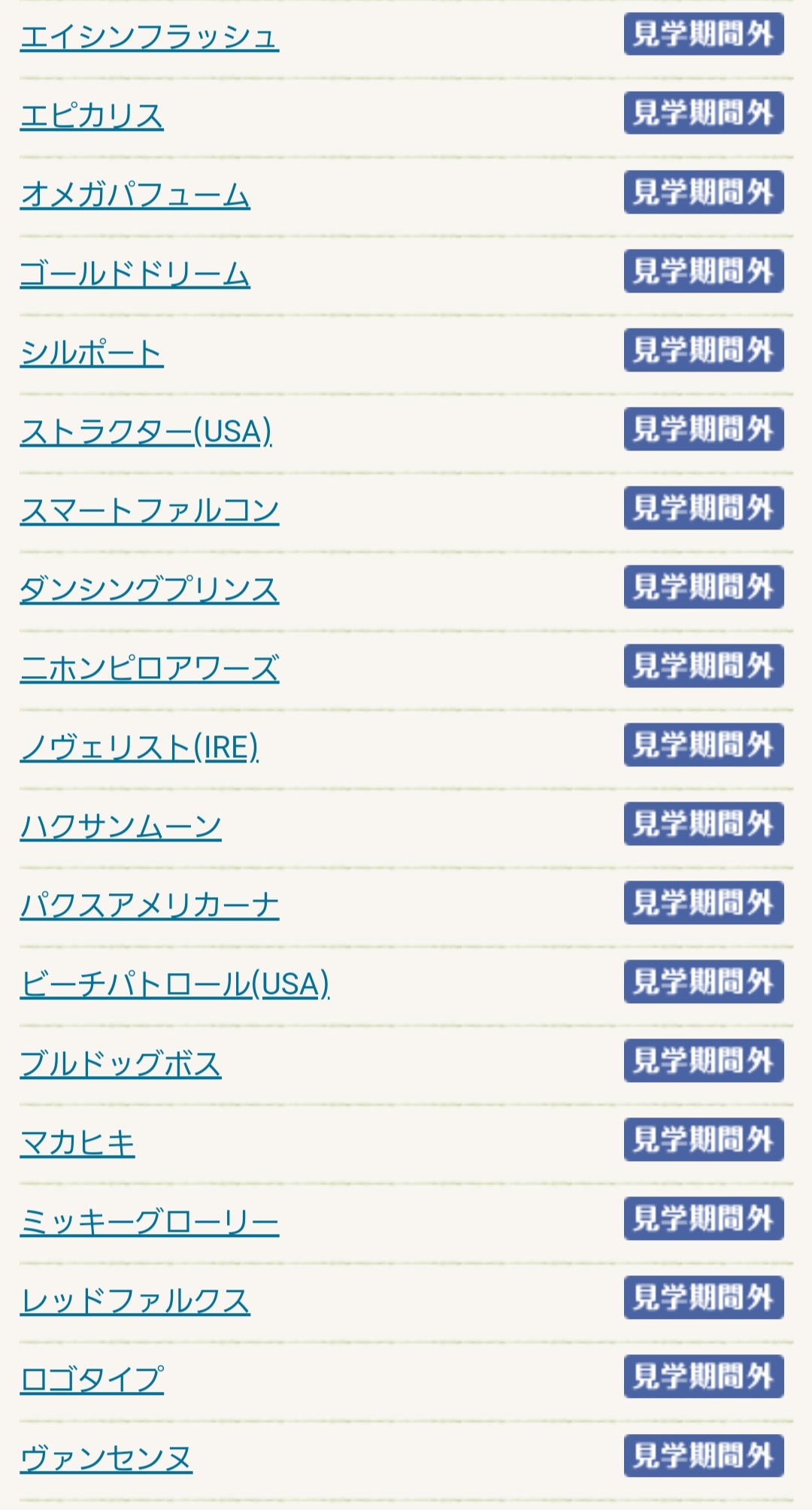Tap the ロゴタイプ link
Viewport: 812px width, 1510px height.
coord(92,1379)
